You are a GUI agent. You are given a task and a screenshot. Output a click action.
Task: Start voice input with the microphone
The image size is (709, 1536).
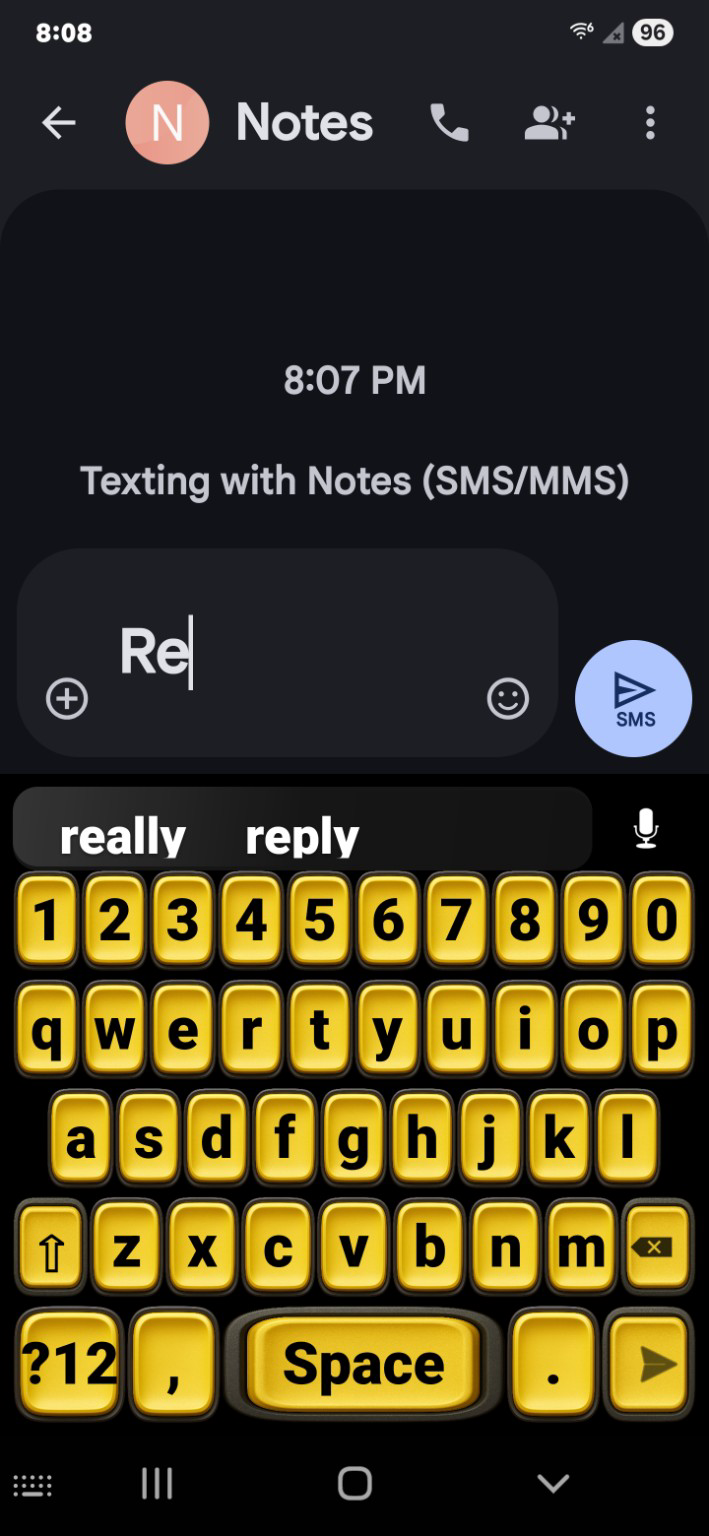tap(646, 829)
